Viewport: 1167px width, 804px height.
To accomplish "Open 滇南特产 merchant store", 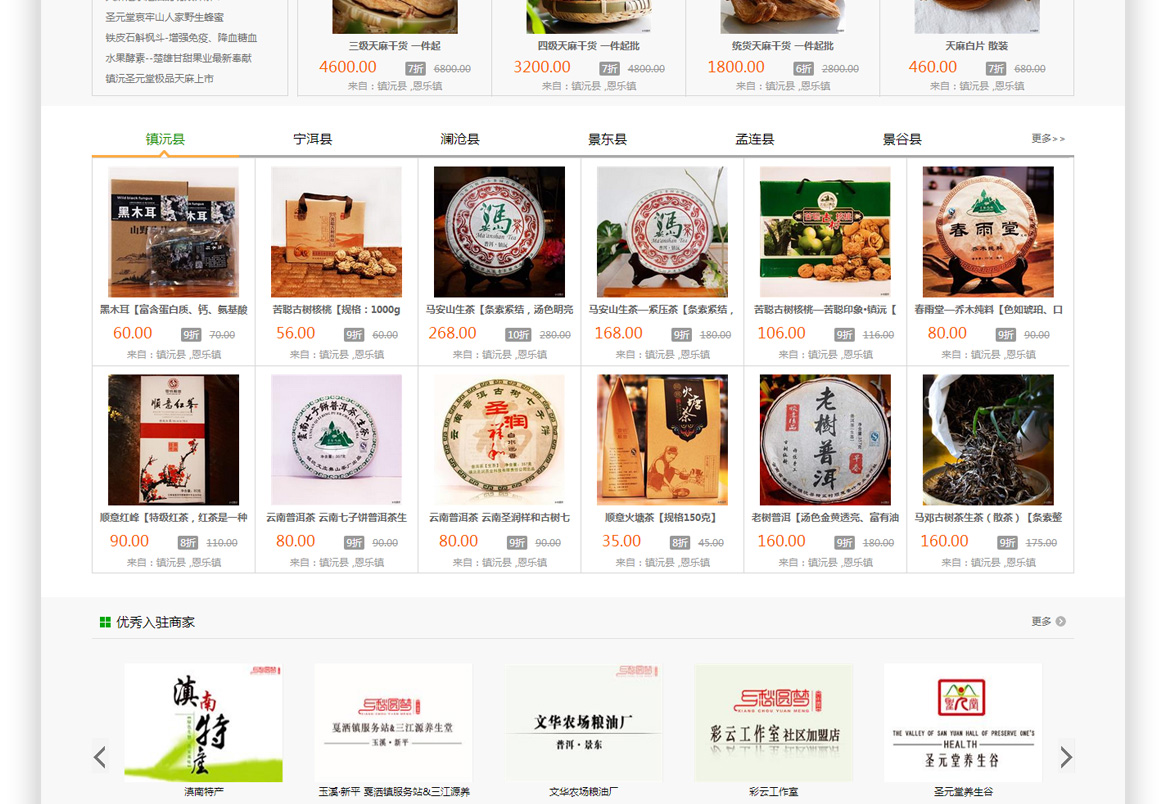I will pyautogui.click(x=203, y=722).
